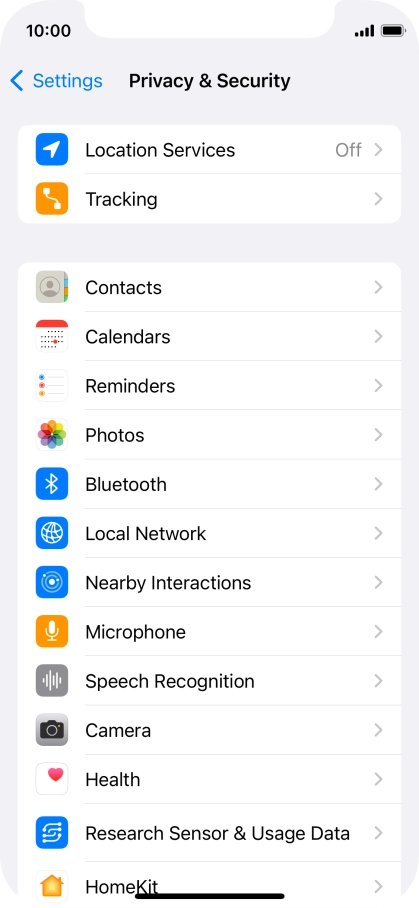View Photos access settings
The width and height of the screenshot is (419, 908).
(x=210, y=435)
